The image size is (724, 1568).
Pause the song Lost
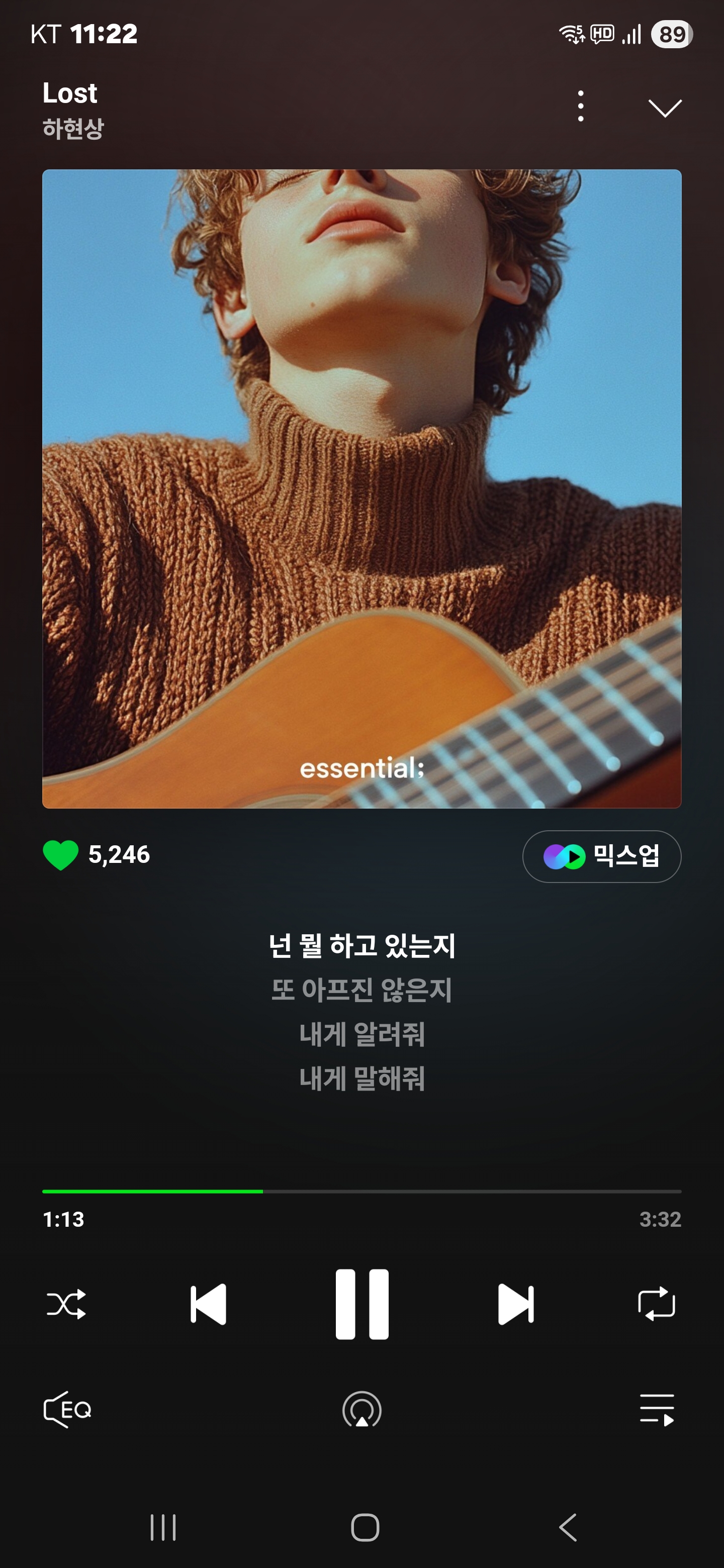pyautogui.click(x=361, y=1304)
